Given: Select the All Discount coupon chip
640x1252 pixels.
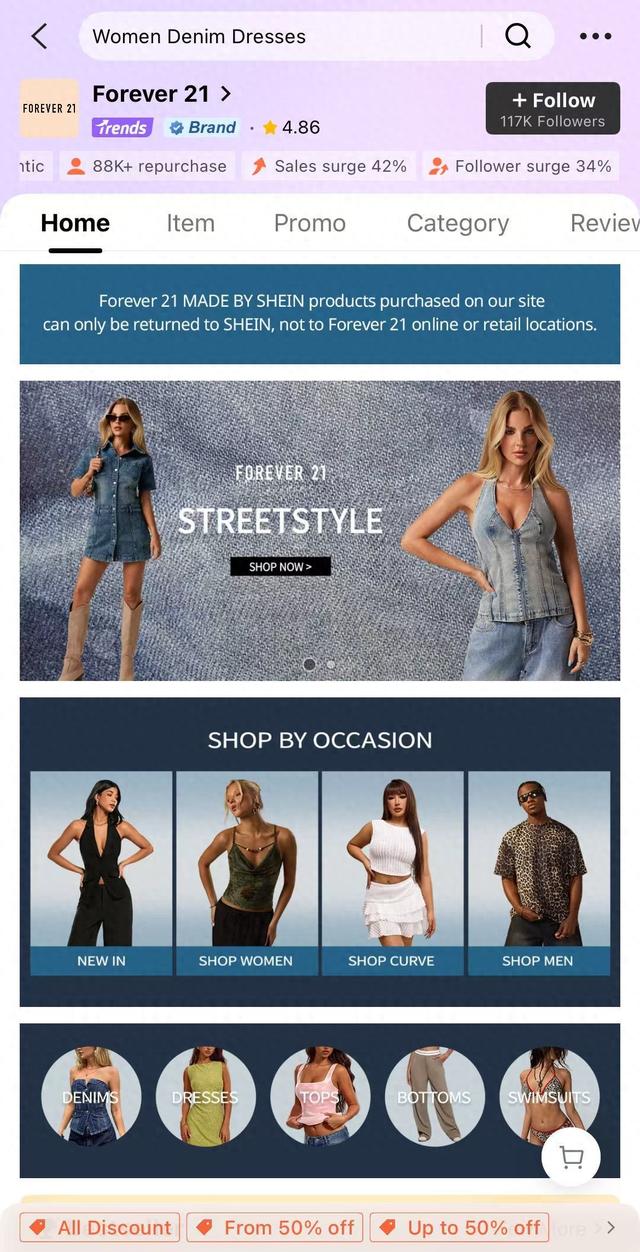Looking at the screenshot, I should [101, 1227].
